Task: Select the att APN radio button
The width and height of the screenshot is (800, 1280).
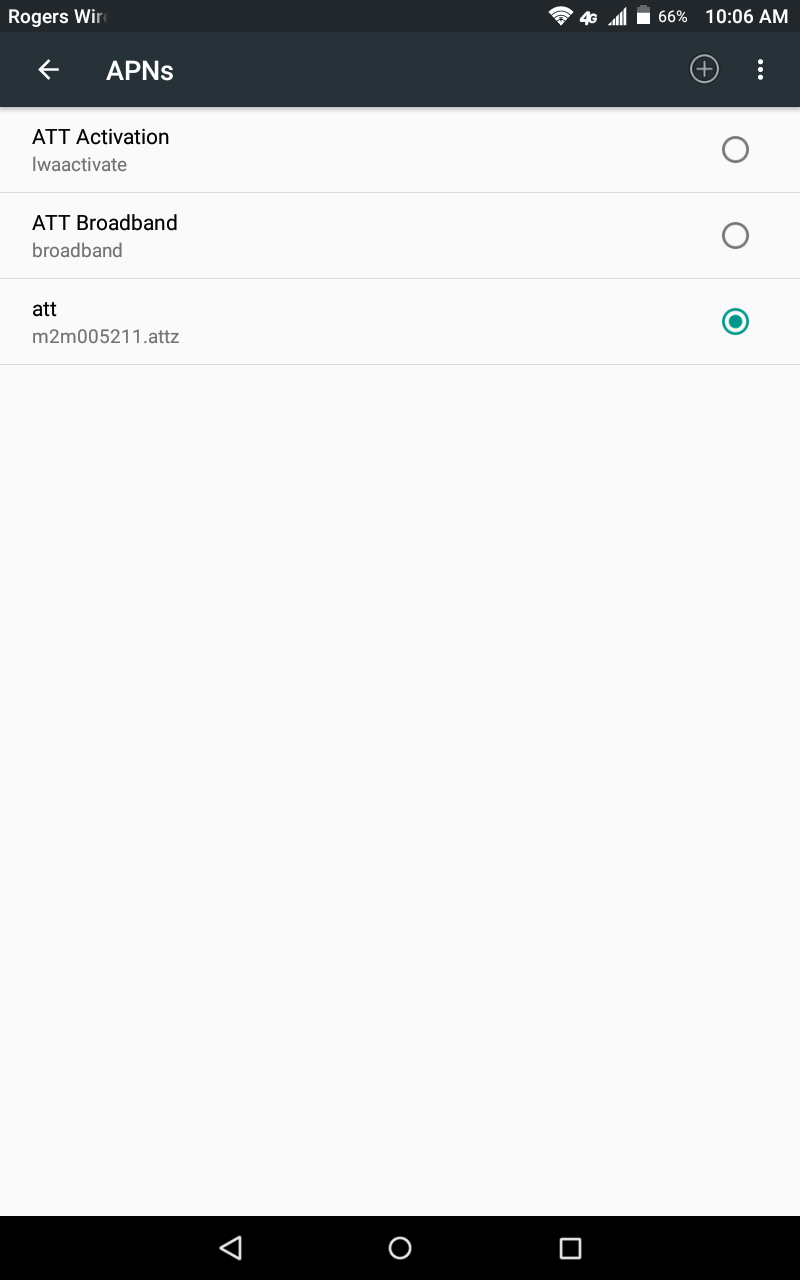Action: point(735,322)
